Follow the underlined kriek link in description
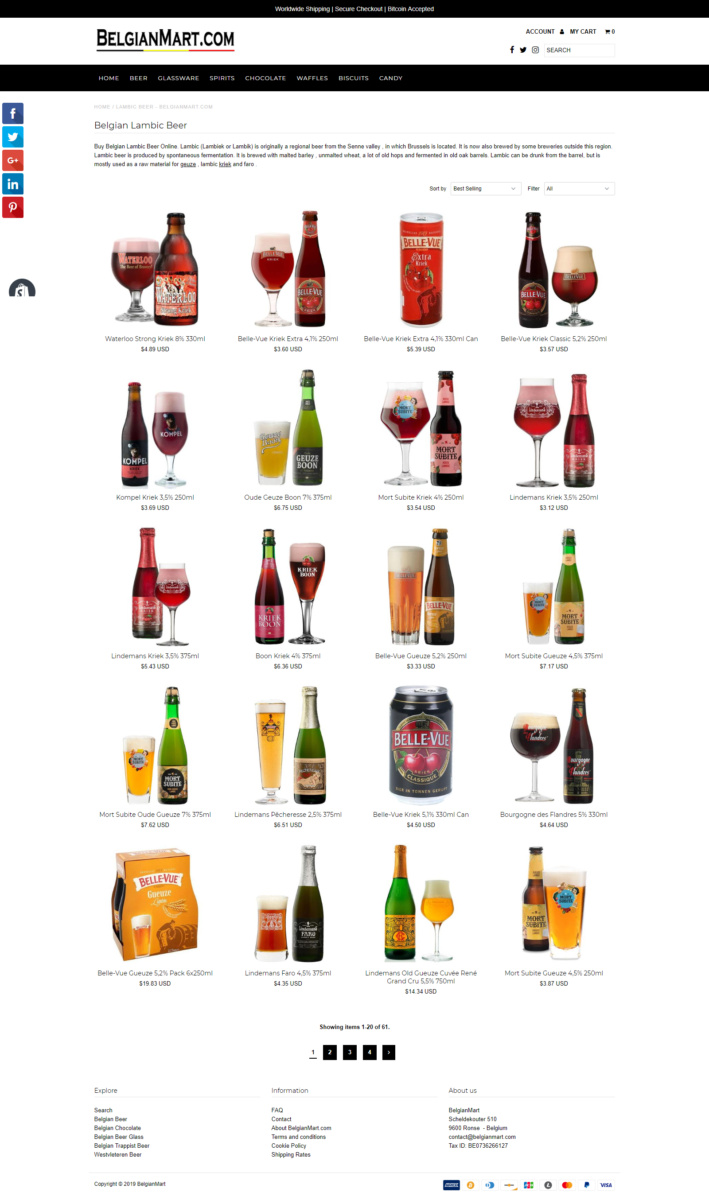Image resolution: width=709 pixels, height=1200 pixels. 224,164
